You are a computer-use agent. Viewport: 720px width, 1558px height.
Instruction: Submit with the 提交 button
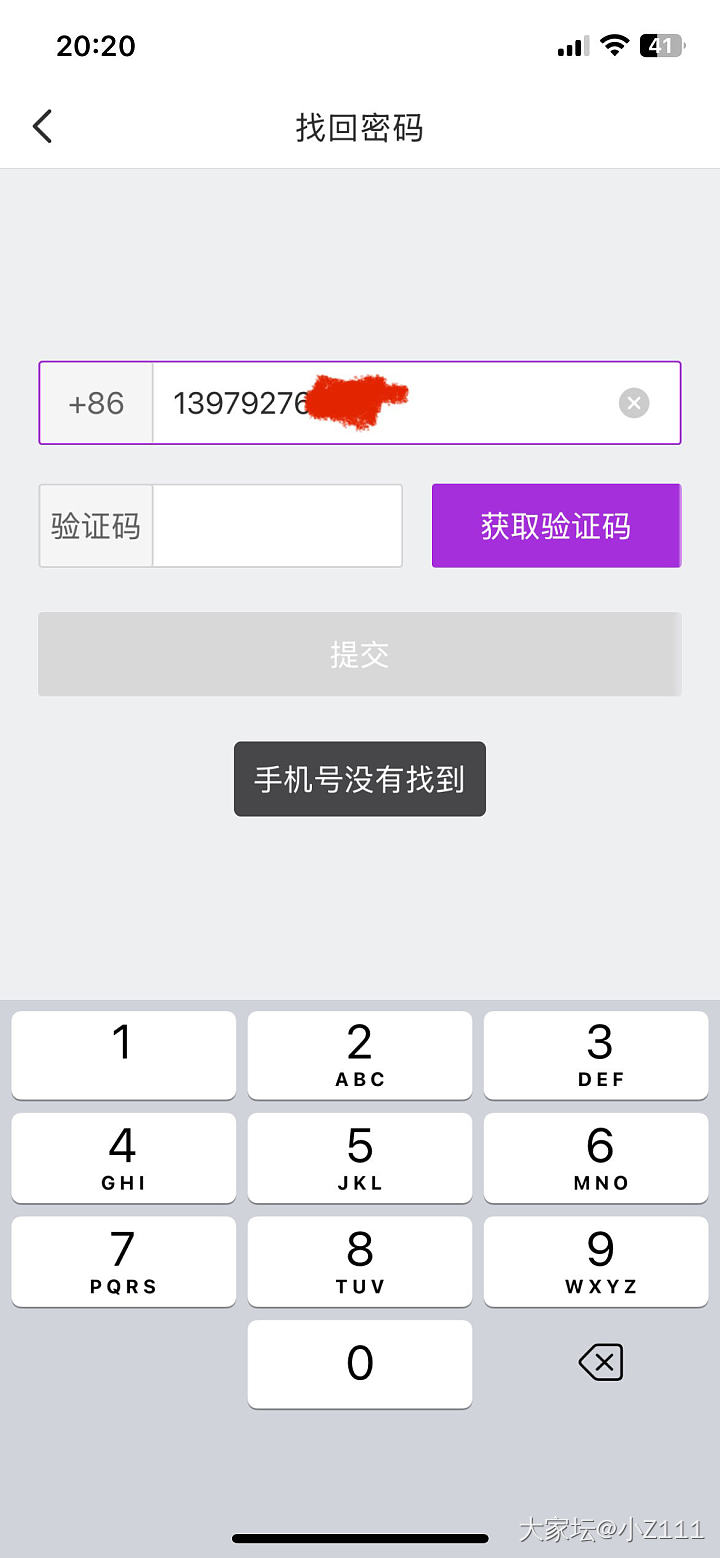tap(360, 654)
